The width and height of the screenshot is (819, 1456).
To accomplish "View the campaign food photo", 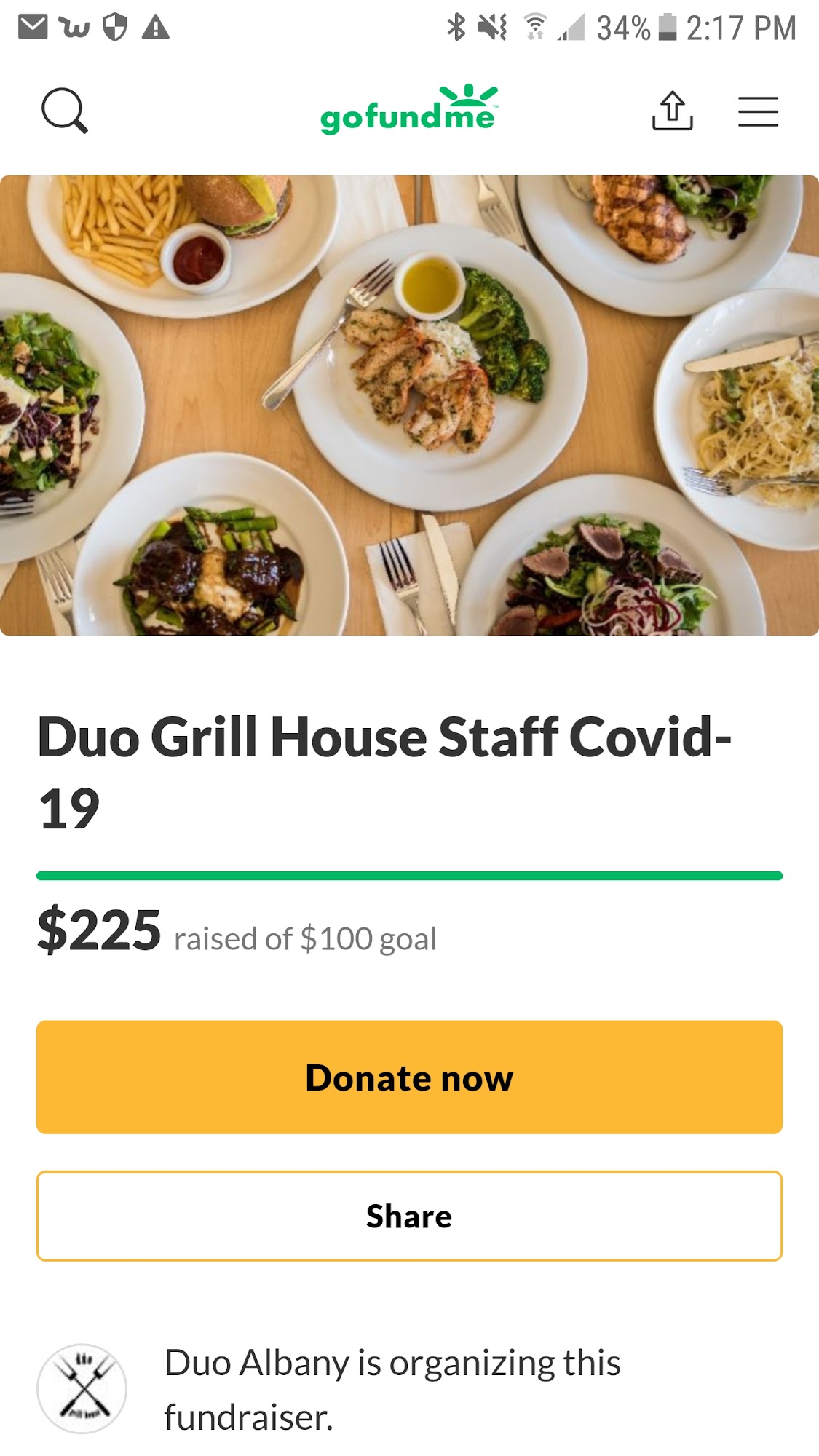I will point(409,405).
